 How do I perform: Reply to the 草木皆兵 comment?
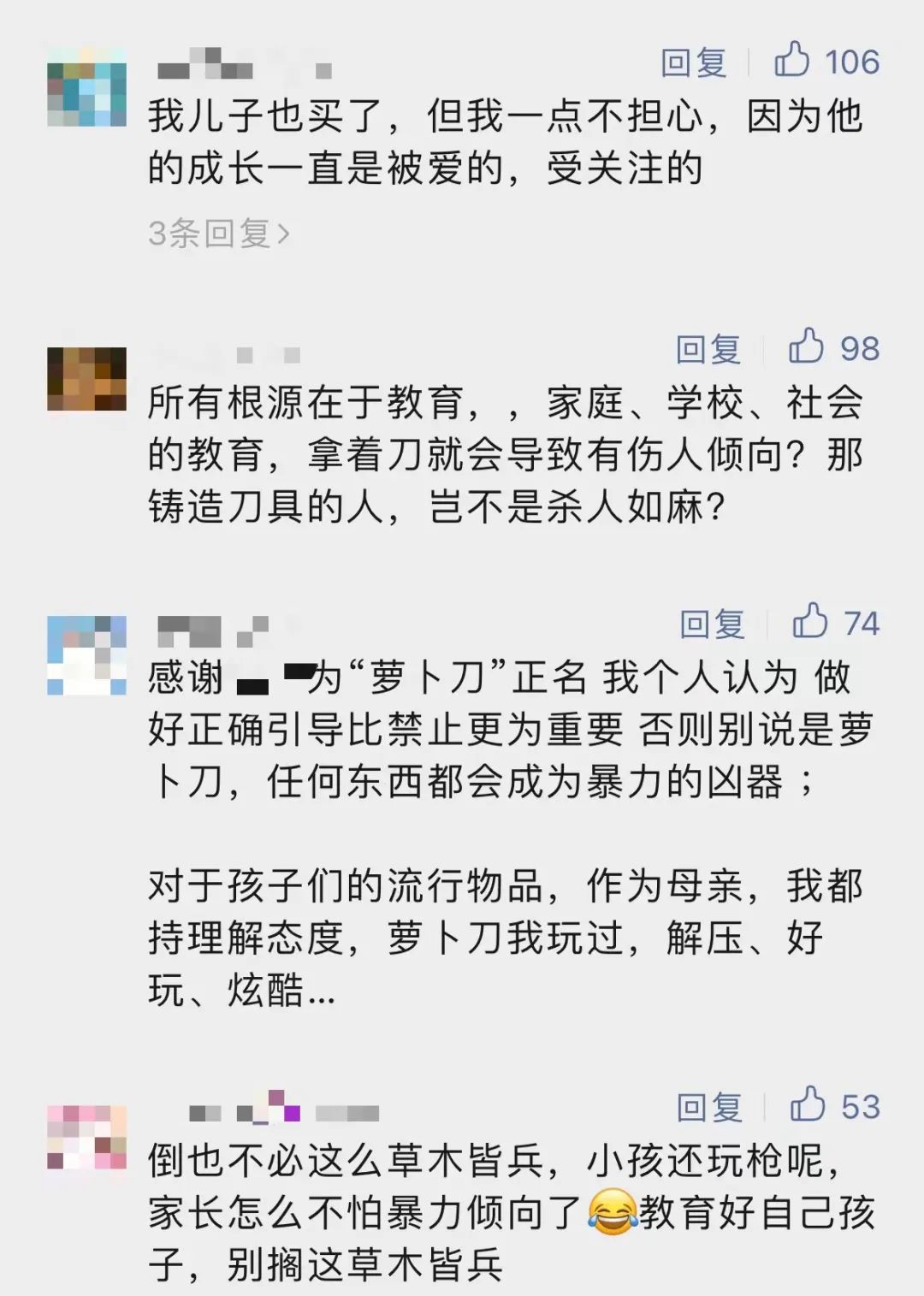(x=709, y=1107)
